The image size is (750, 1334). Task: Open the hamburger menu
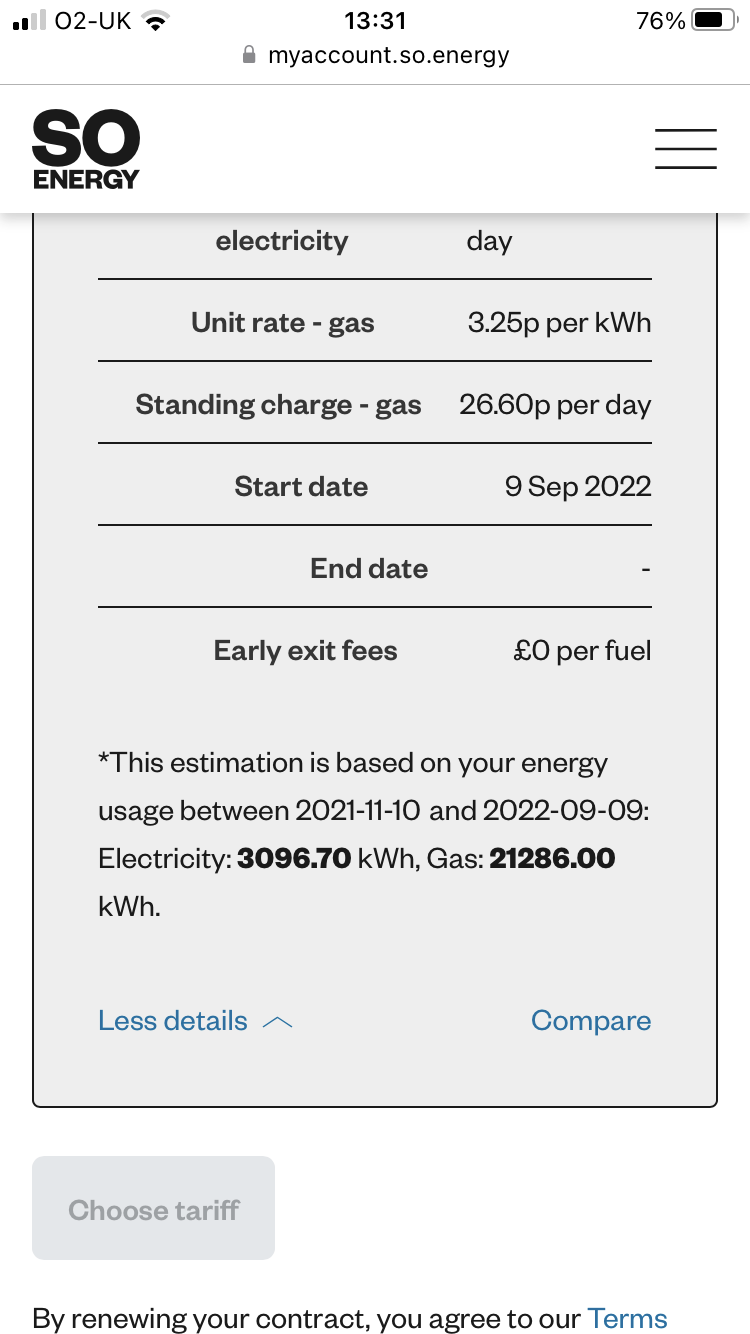coord(686,149)
